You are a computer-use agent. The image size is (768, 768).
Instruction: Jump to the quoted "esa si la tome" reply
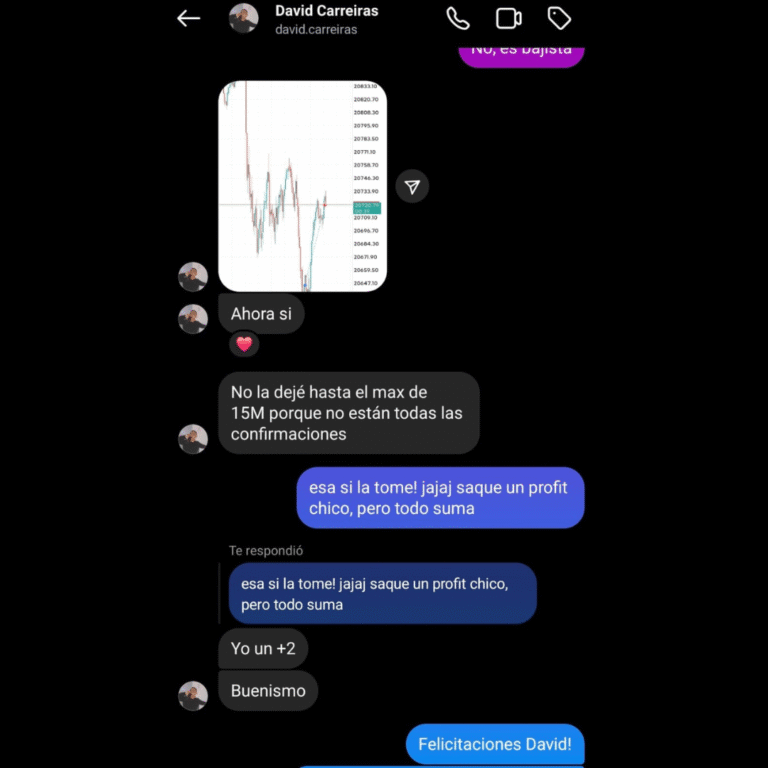(382, 594)
